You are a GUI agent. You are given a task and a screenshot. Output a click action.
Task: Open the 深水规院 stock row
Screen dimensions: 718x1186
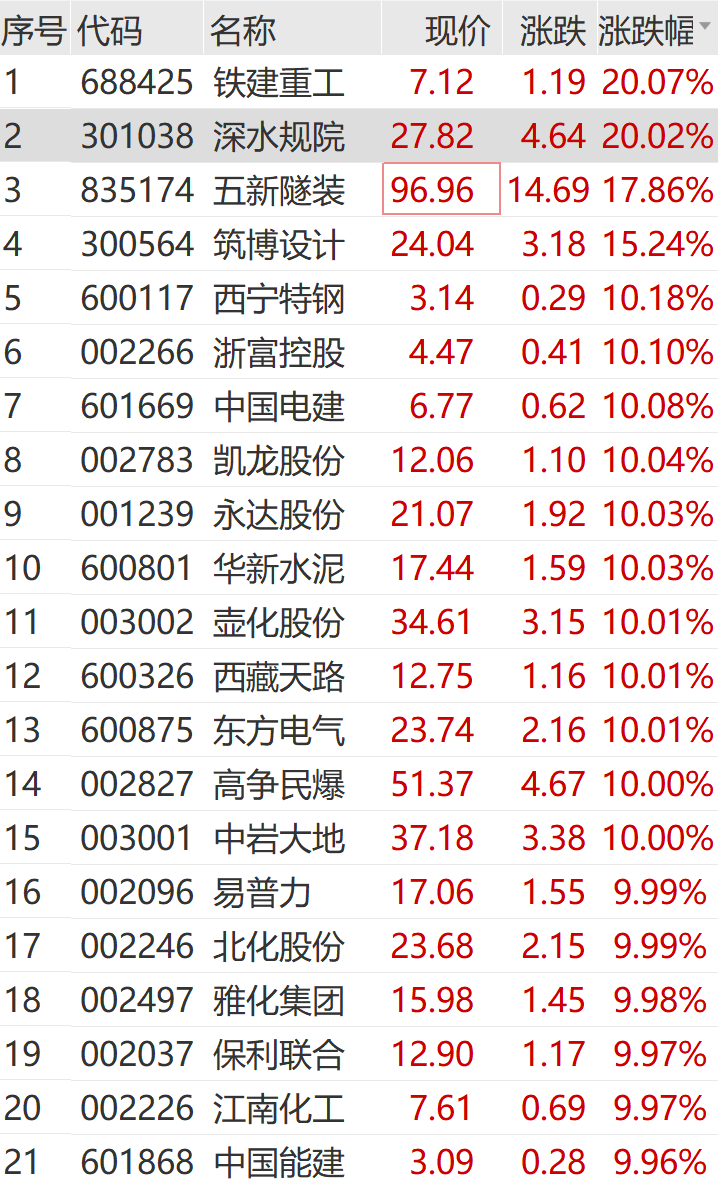(x=279, y=136)
